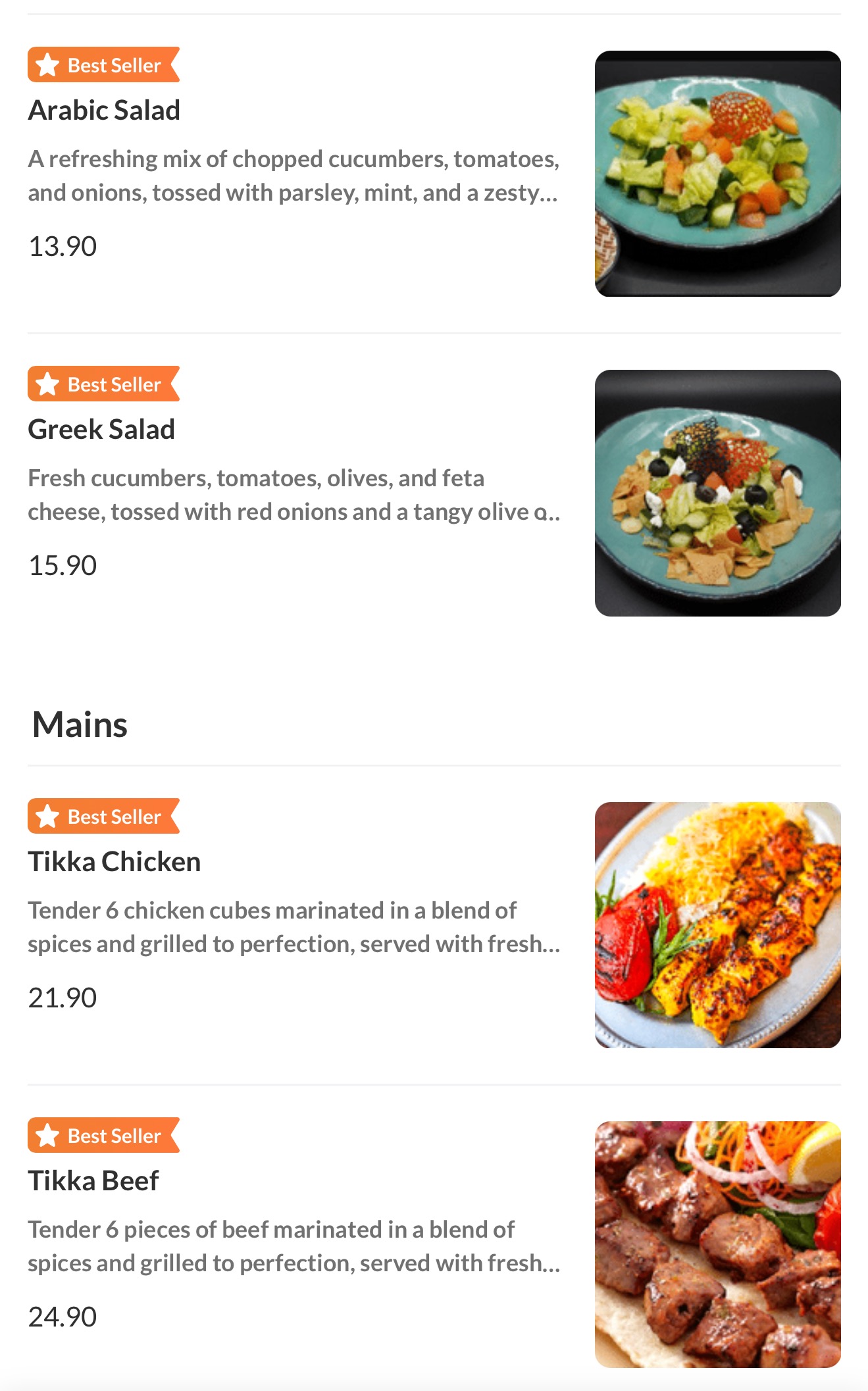Tap the Tikka Chicken picture
This screenshot has height=1391, width=868.
(717, 925)
